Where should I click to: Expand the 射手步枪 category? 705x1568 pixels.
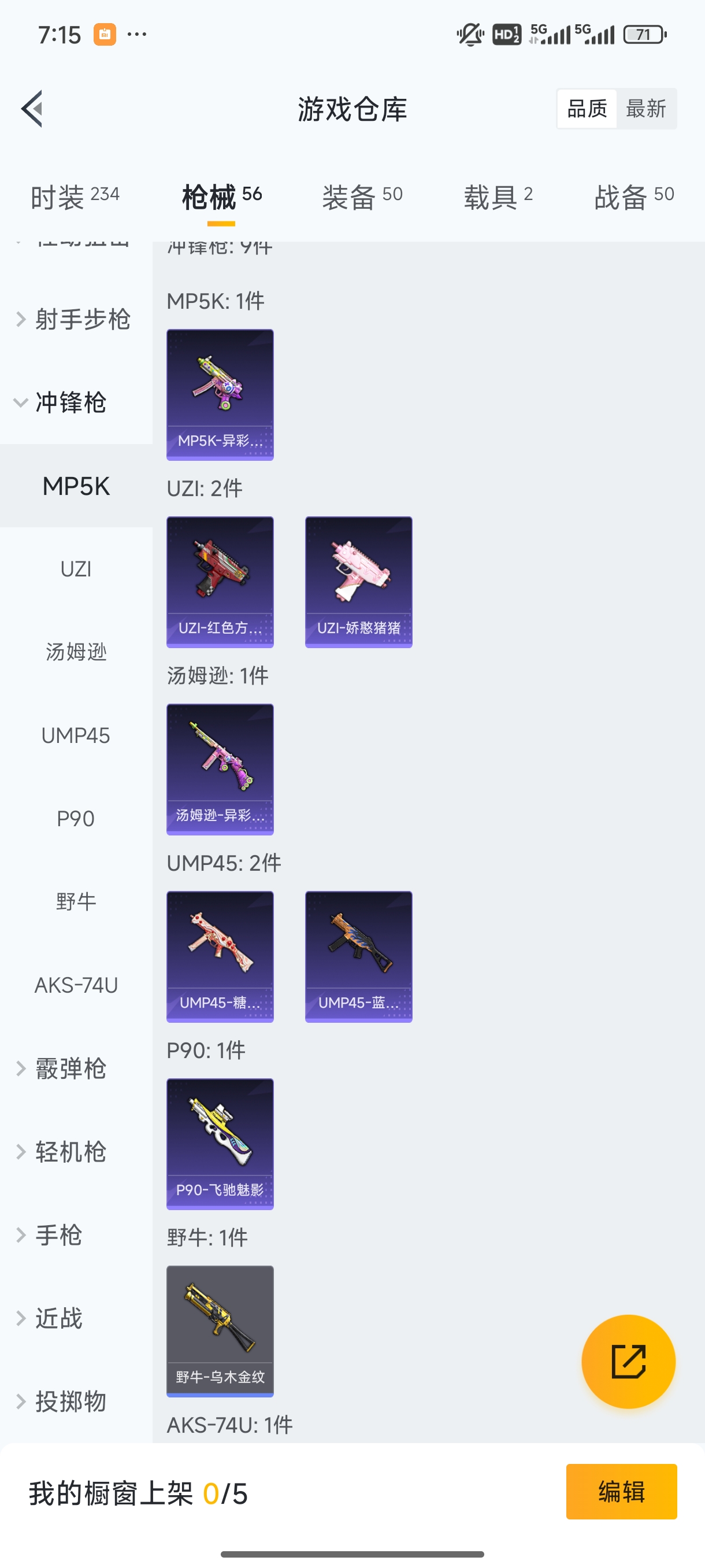(75, 319)
